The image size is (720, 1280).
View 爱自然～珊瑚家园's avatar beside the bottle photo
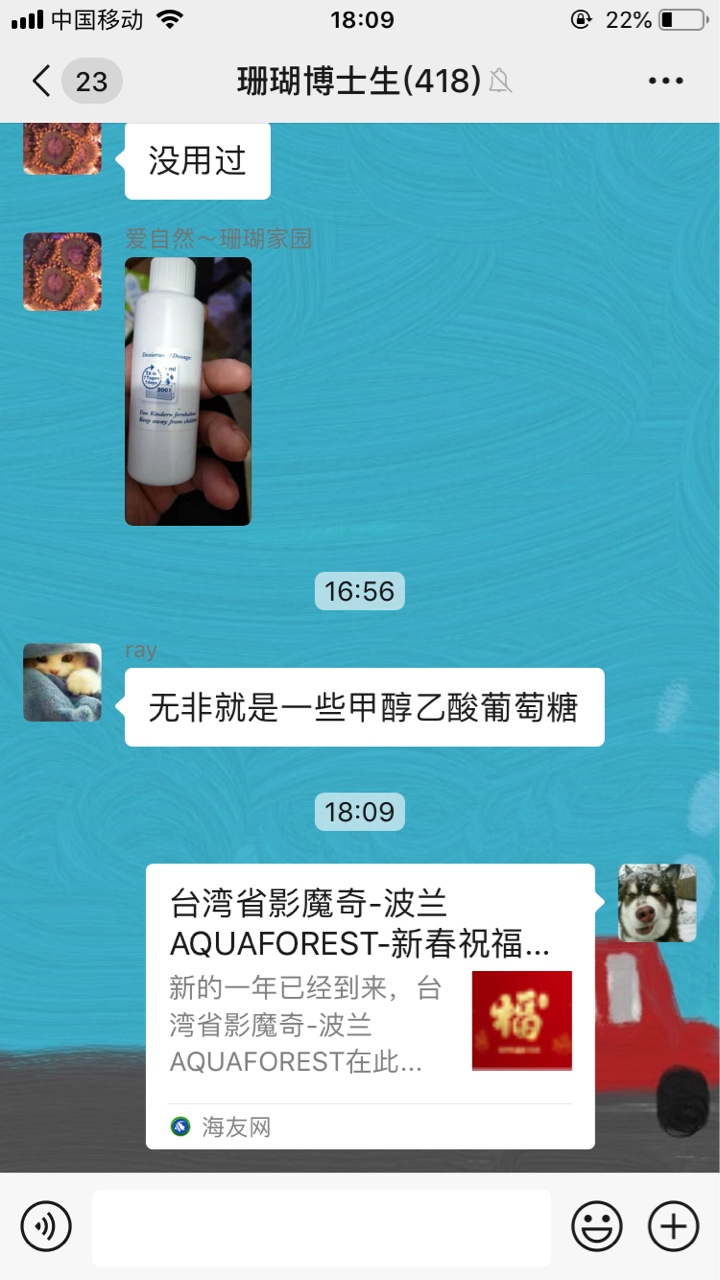[62, 272]
